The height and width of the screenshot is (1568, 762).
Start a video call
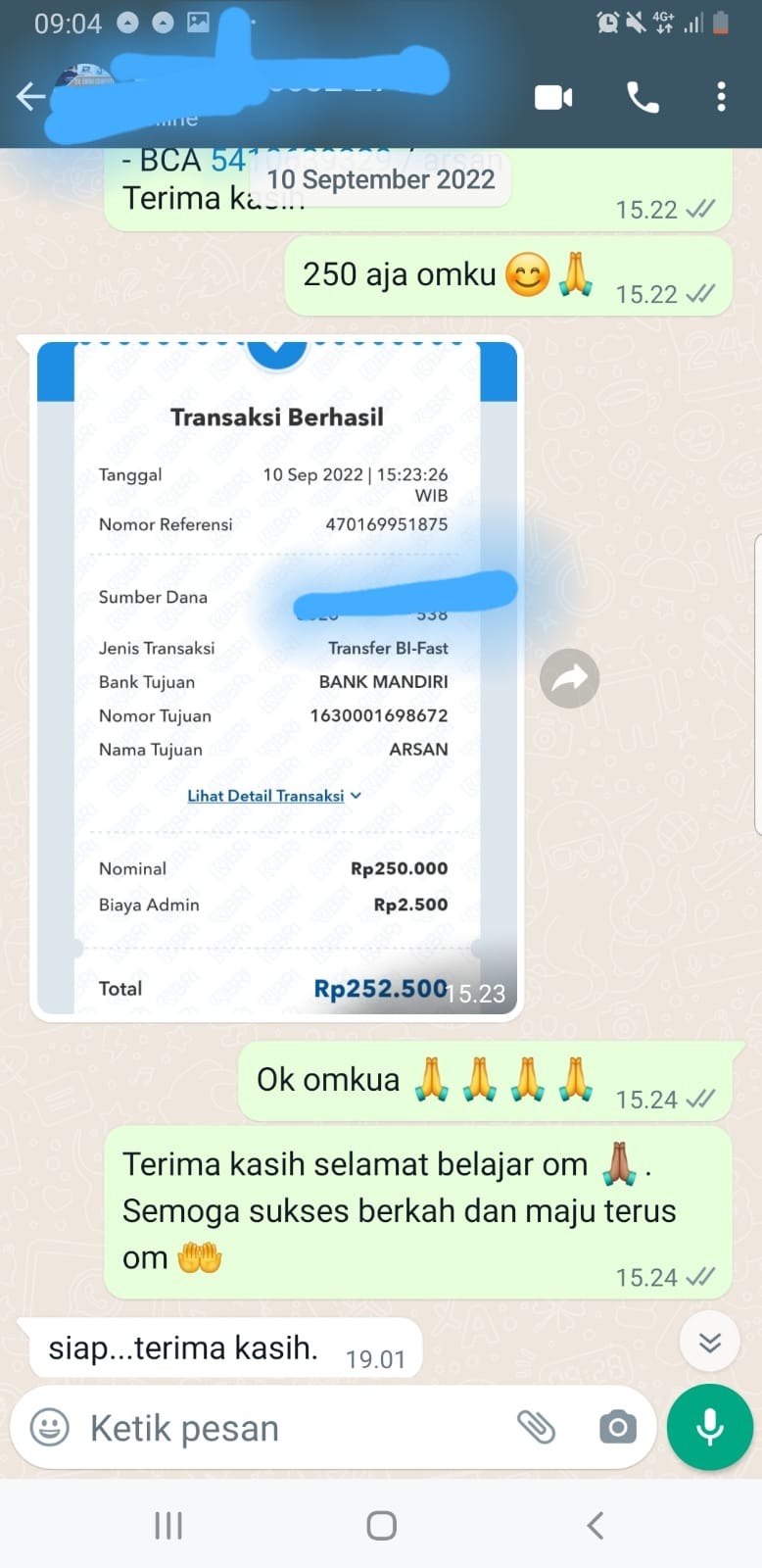tap(553, 97)
